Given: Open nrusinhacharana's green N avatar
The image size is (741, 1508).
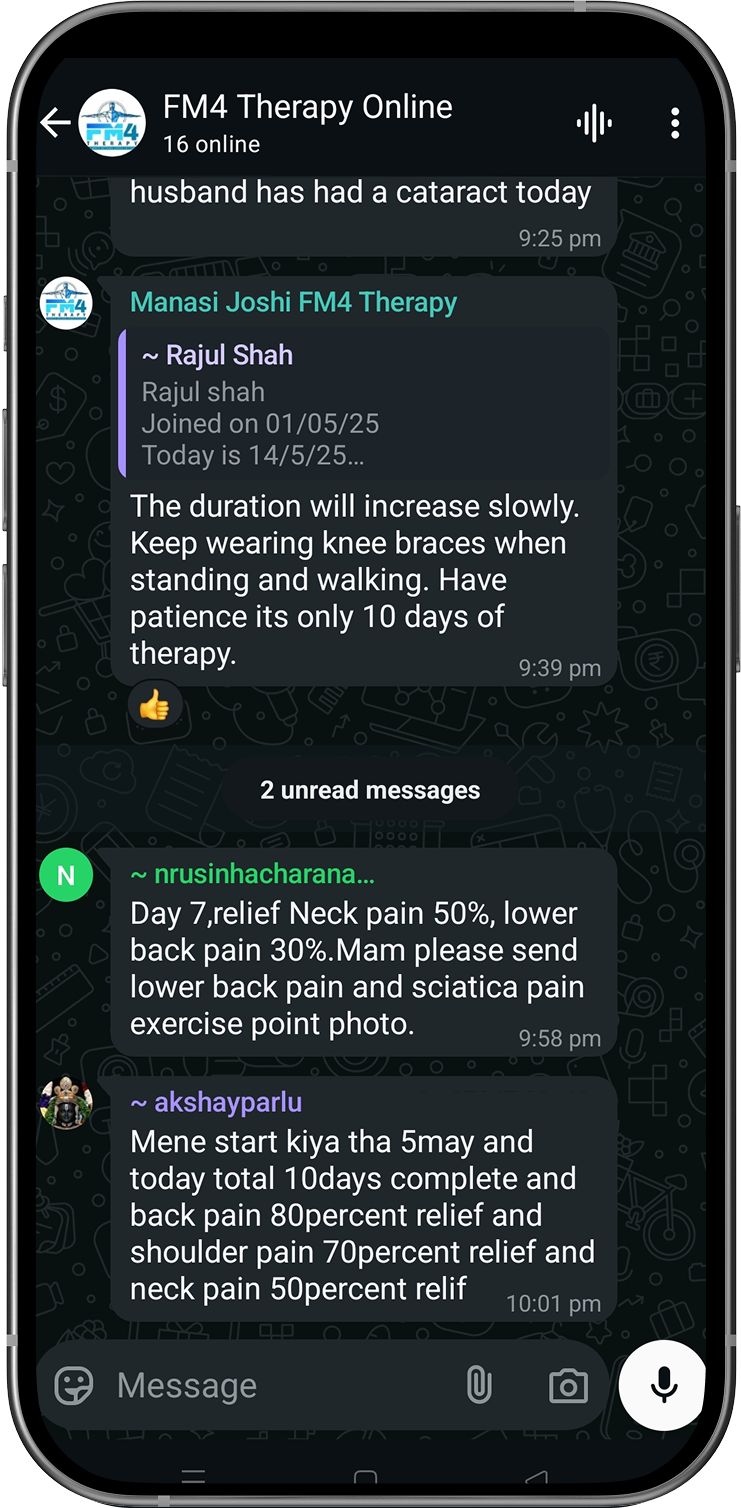Looking at the screenshot, I should click(x=66, y=875).
